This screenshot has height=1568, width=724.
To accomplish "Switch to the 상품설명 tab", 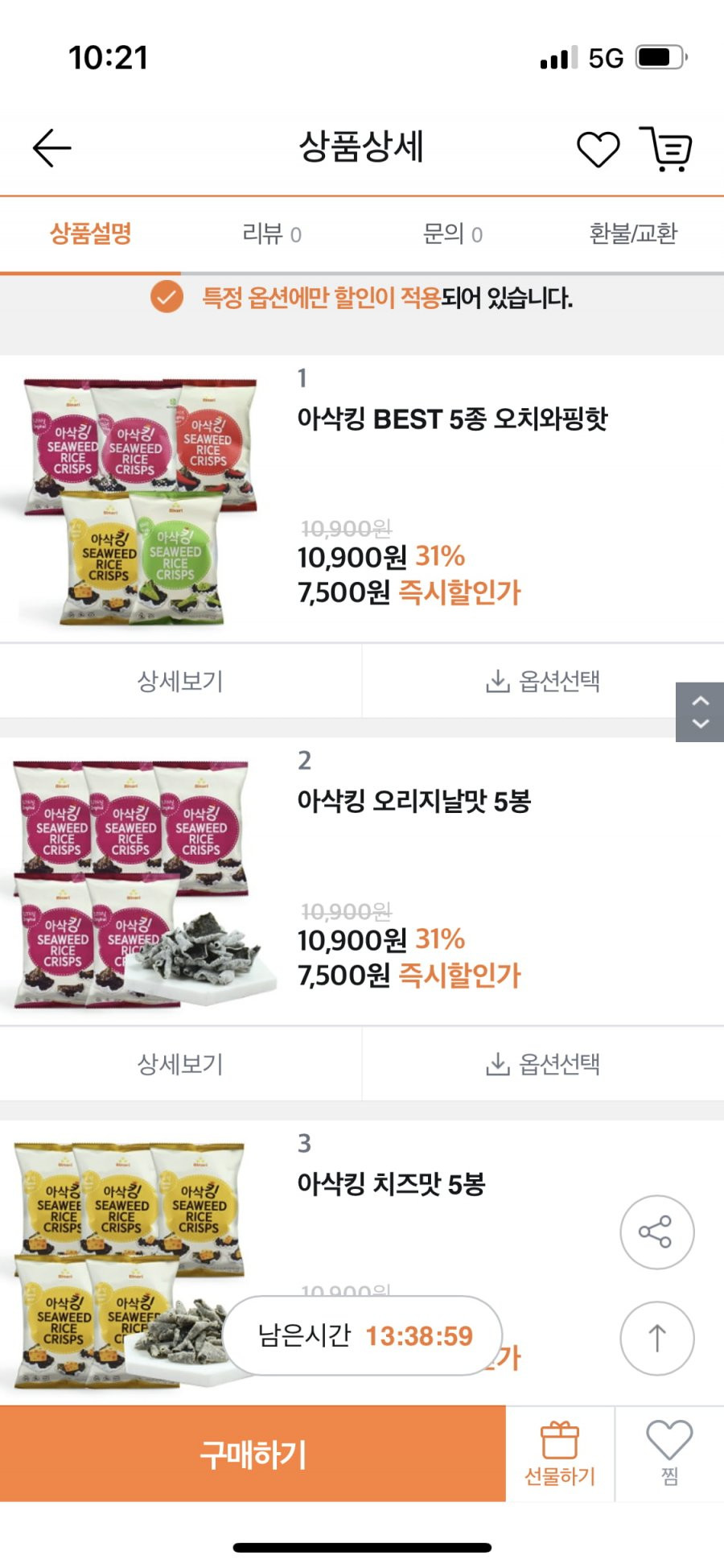I will [90, 234].
